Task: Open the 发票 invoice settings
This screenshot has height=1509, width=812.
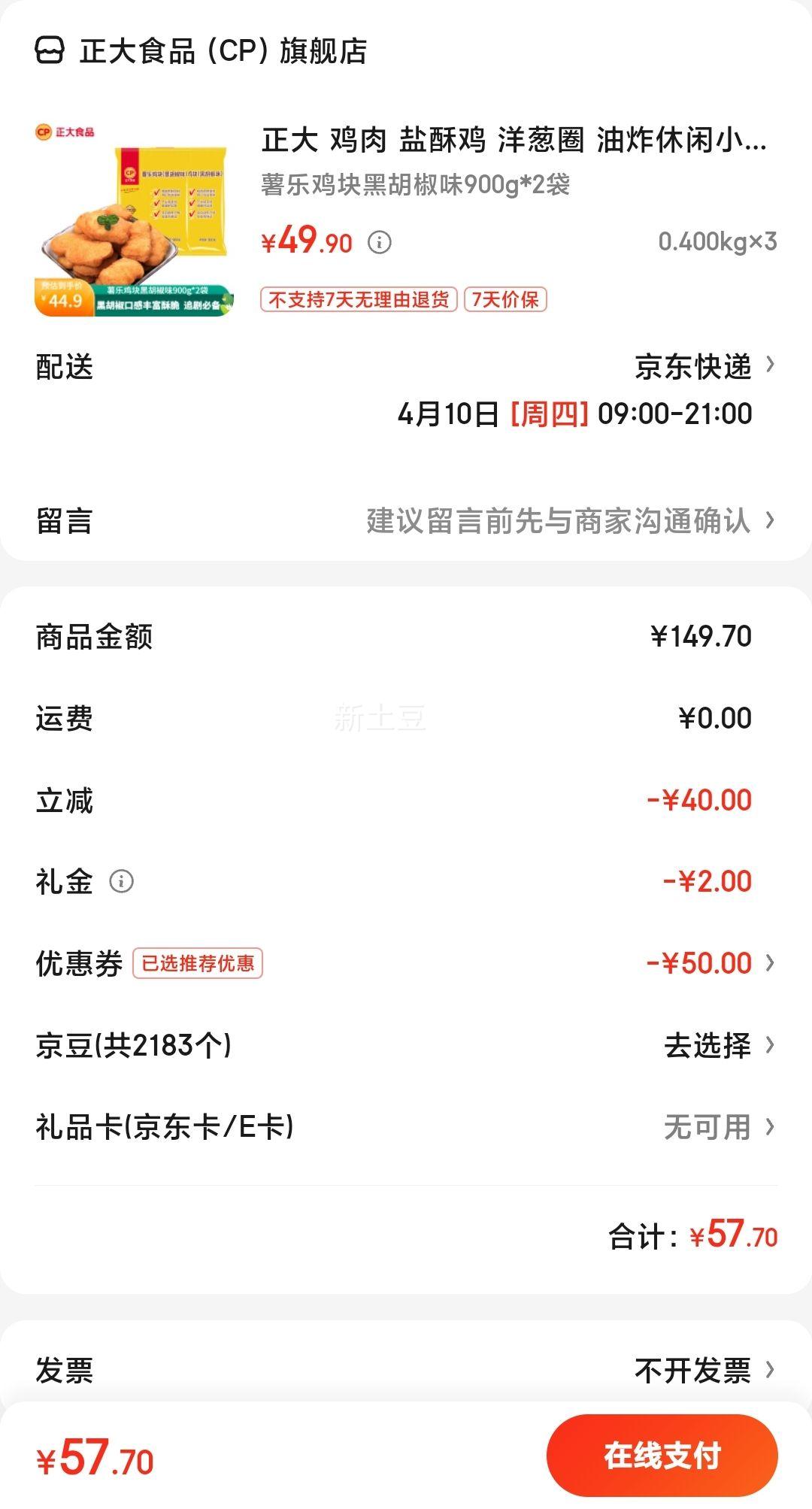Action: [x=406, y=1370]
